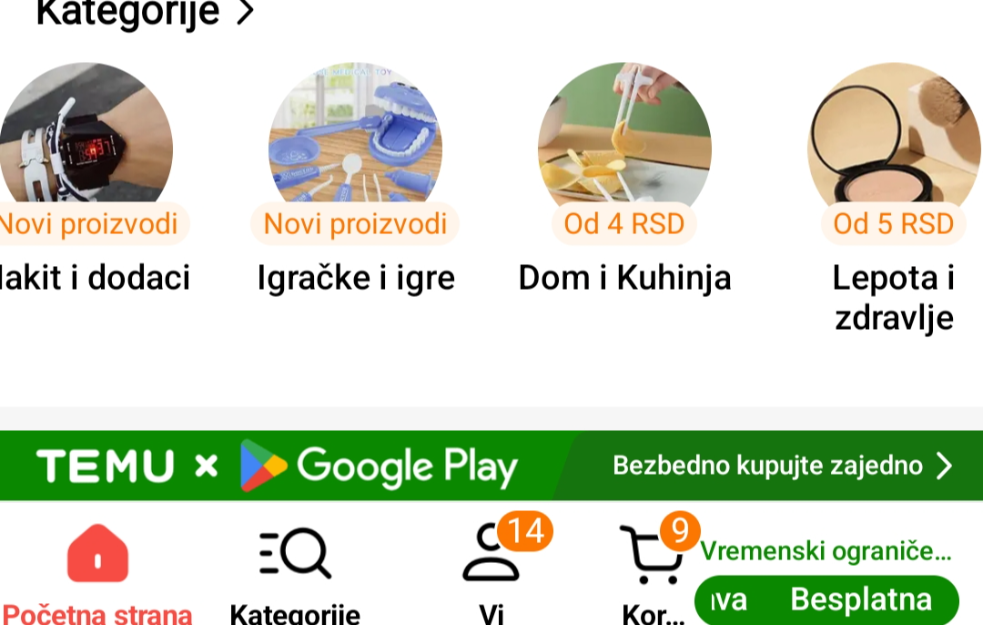Open the Vi profile tab
The width and height of the screenshot is (983, 625).
tap(491, 572)
